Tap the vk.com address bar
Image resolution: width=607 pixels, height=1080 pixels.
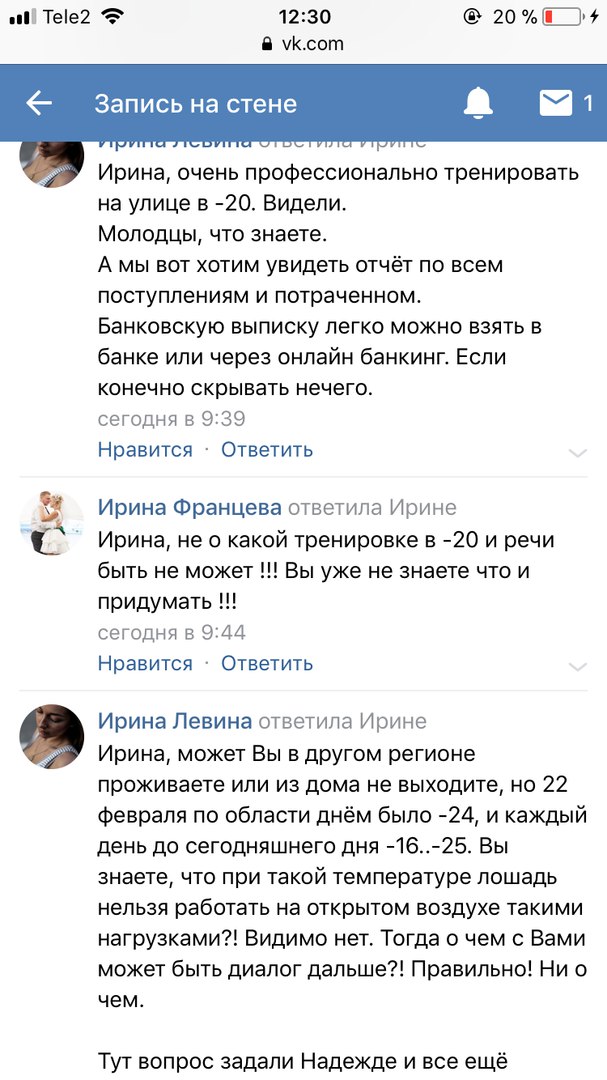303,44
